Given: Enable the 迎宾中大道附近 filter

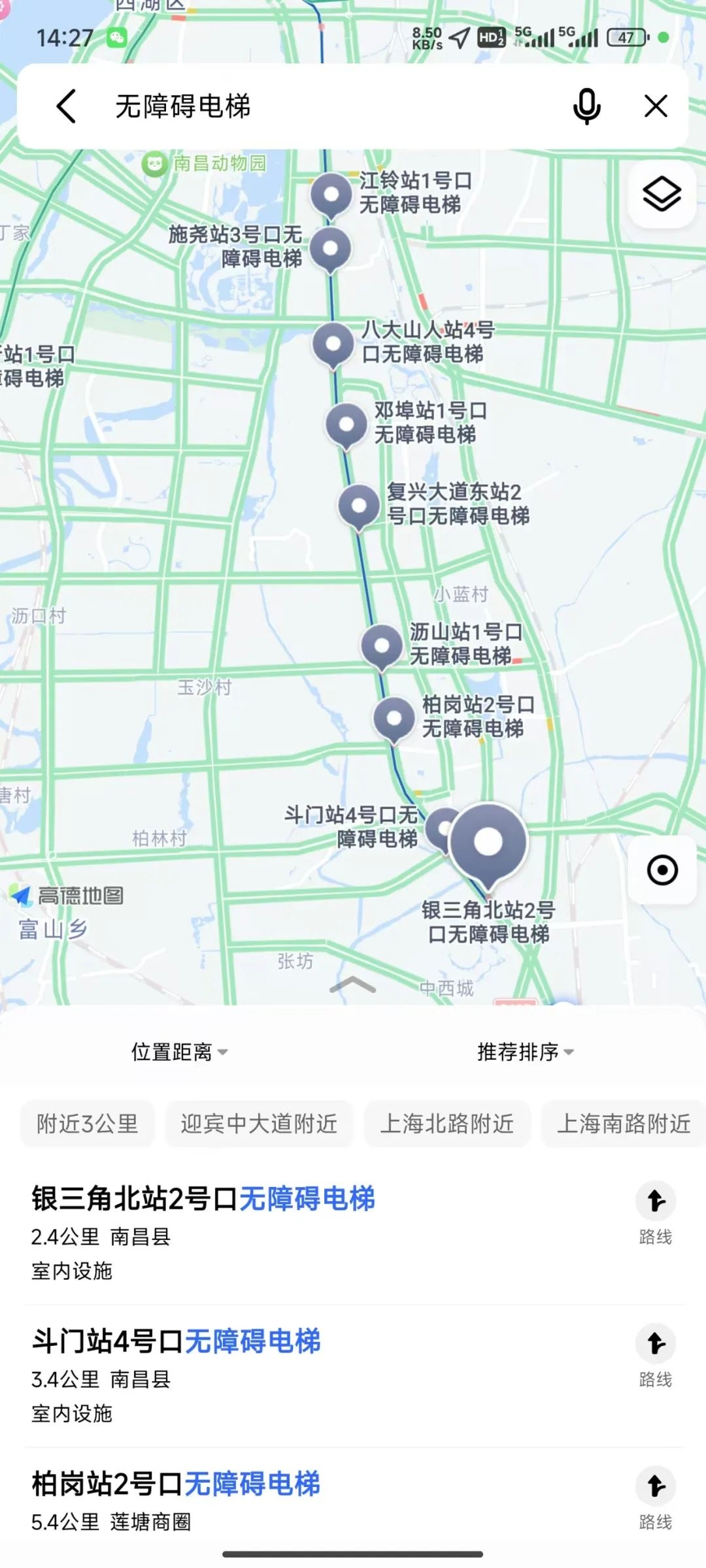Looking at the screenshot, I should 260,1124.
